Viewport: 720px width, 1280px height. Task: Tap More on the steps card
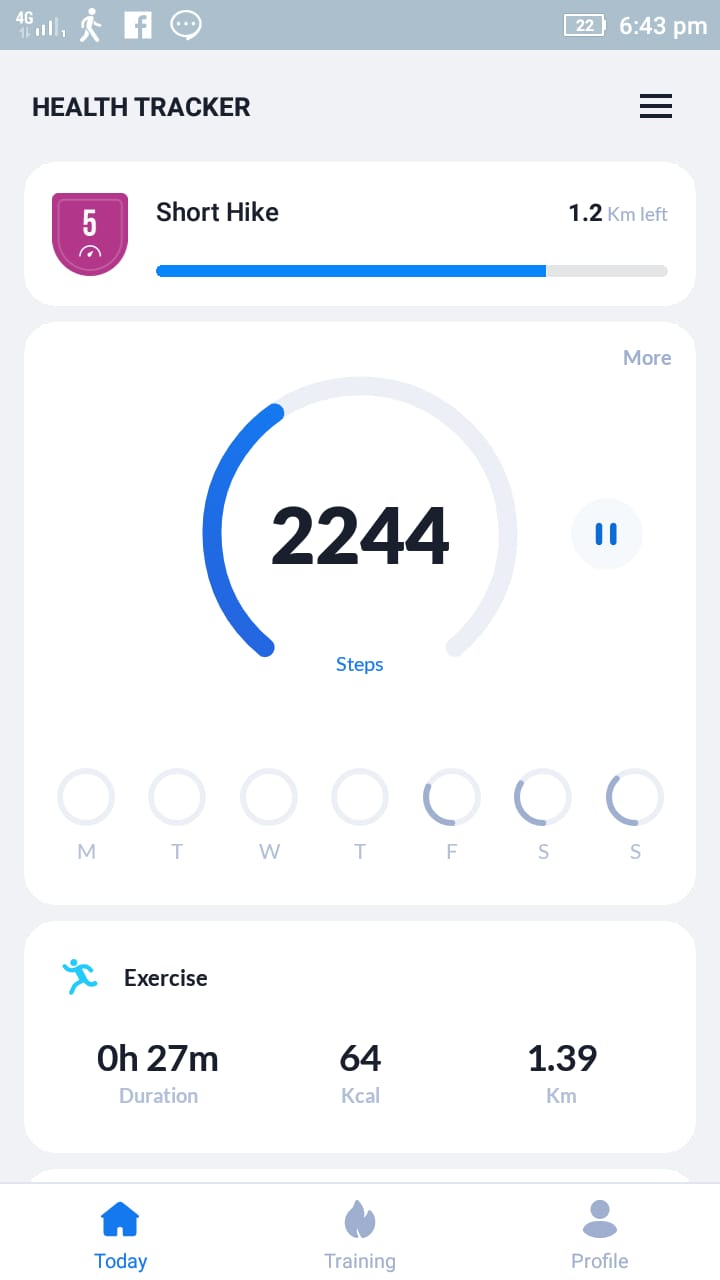click(647, 358)
